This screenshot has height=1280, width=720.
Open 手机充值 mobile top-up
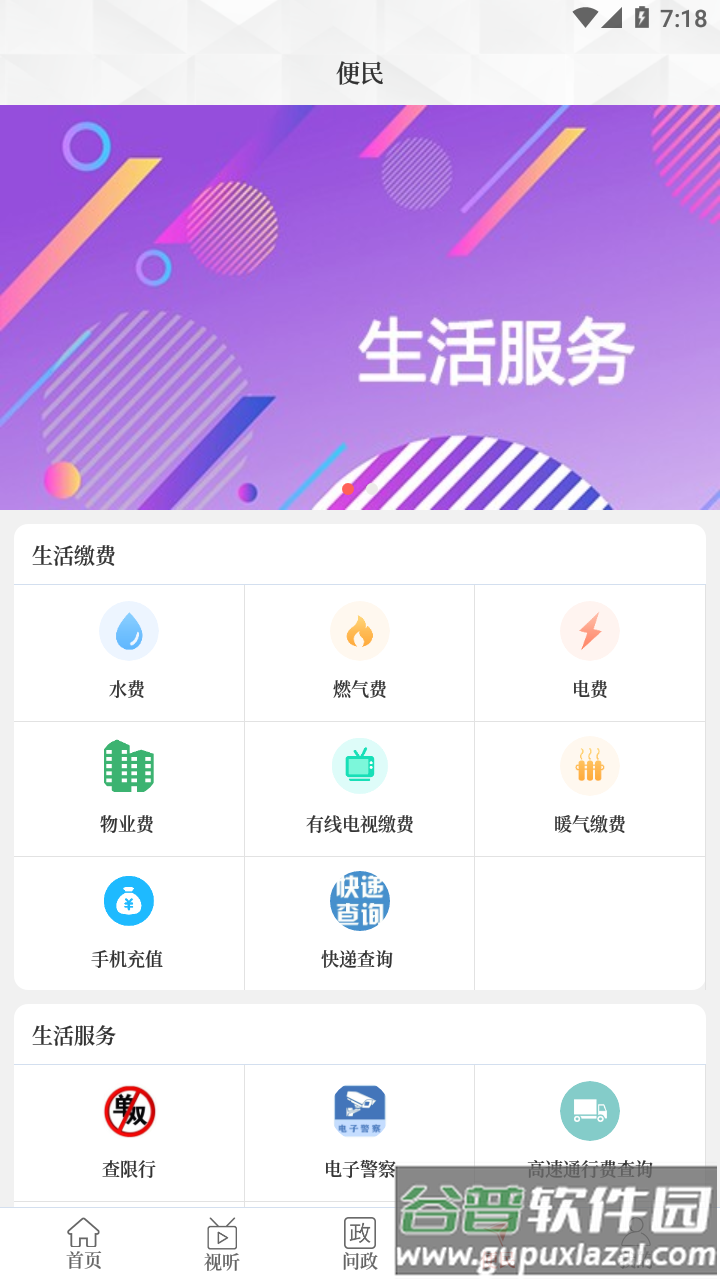129,922
